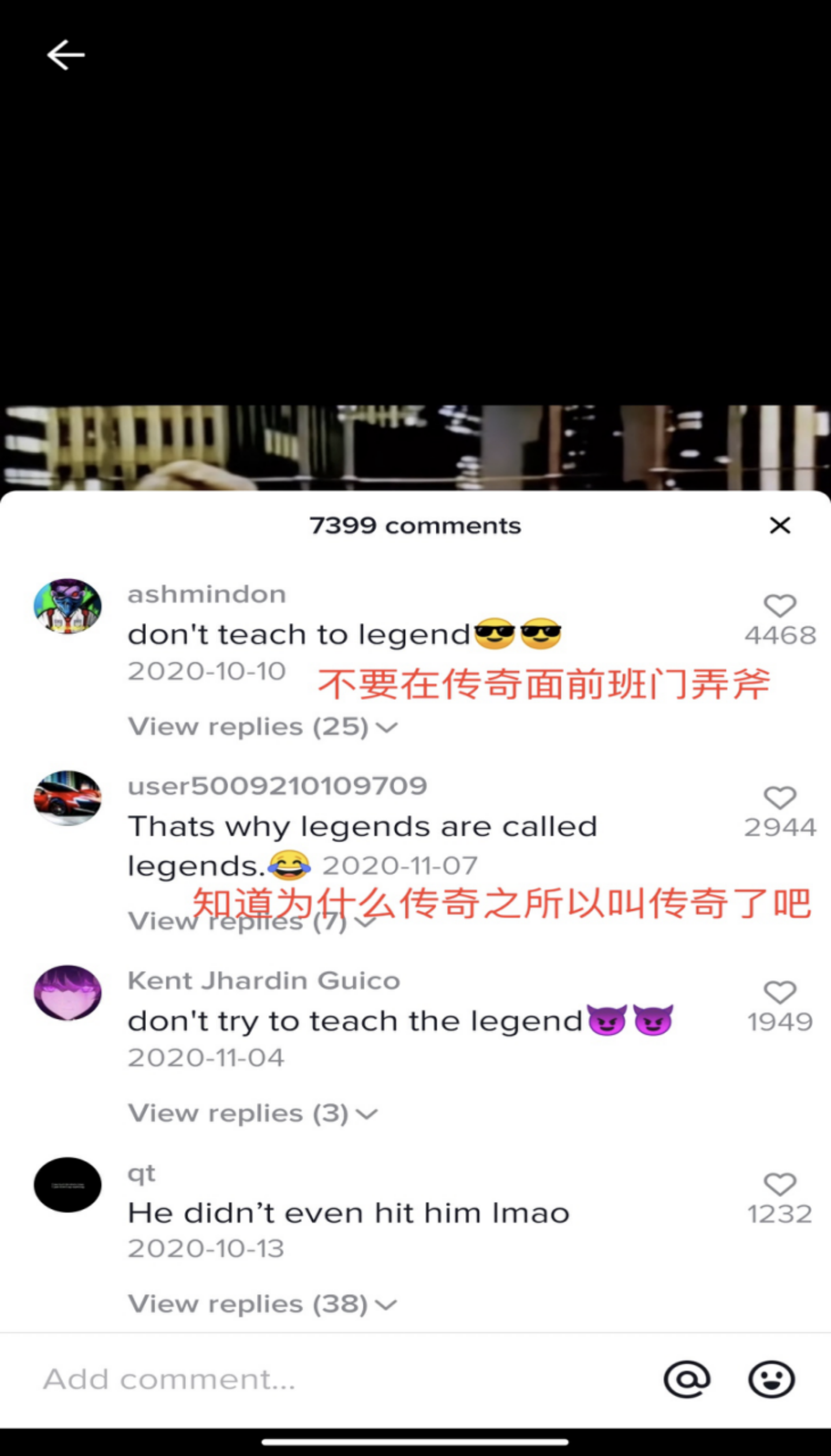Open ashmindon's profile picture

68,606
